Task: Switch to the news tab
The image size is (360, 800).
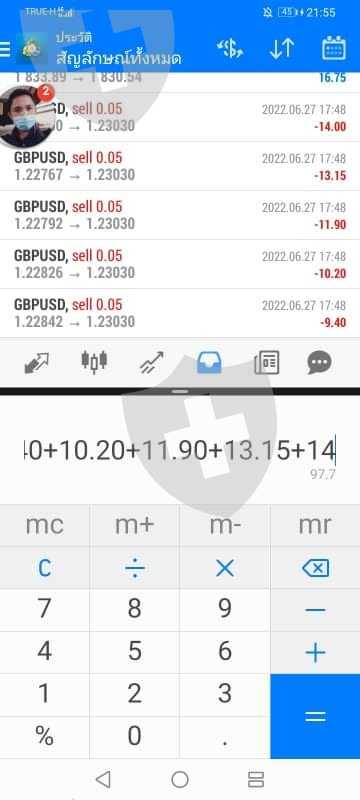Action: [x=266, y=363]
